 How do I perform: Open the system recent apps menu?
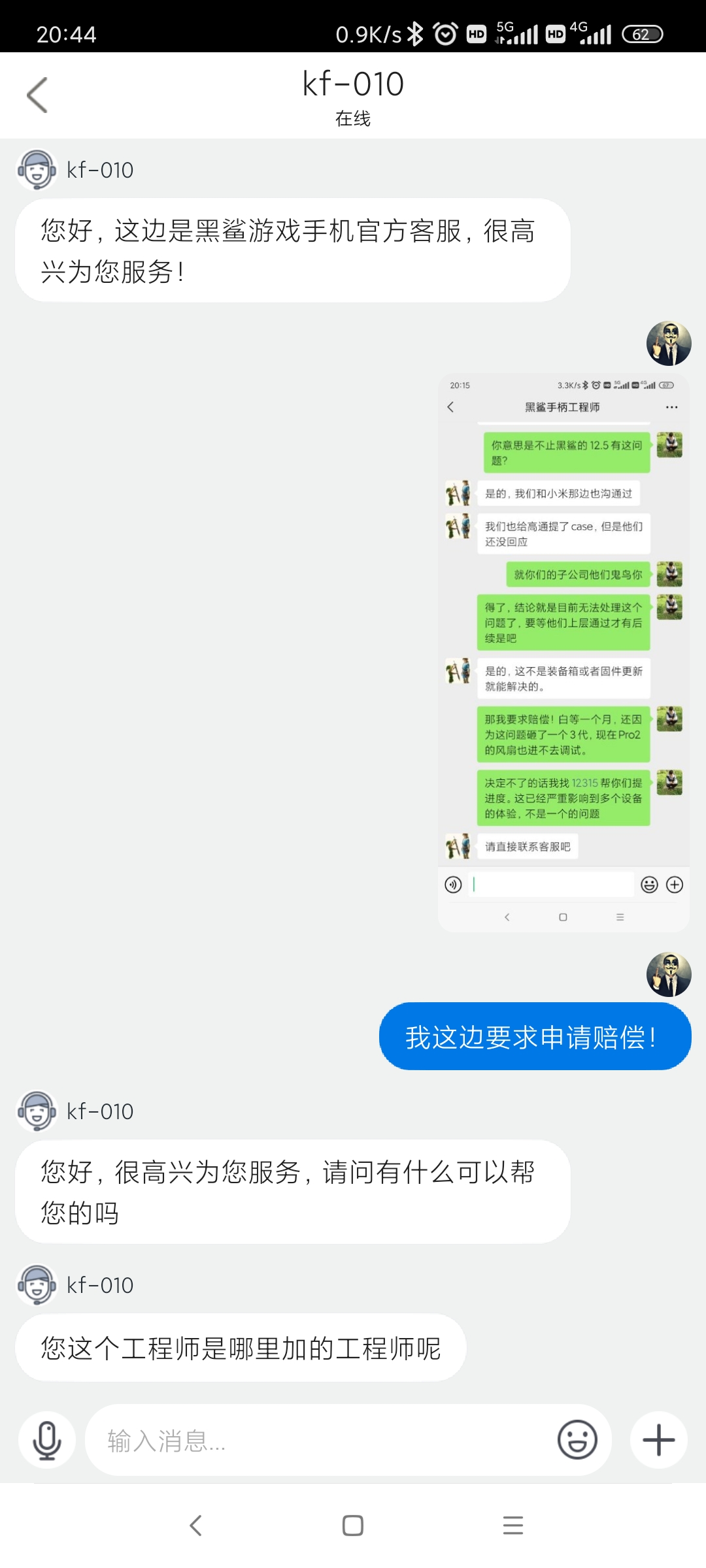click(x=513, y=1526)
